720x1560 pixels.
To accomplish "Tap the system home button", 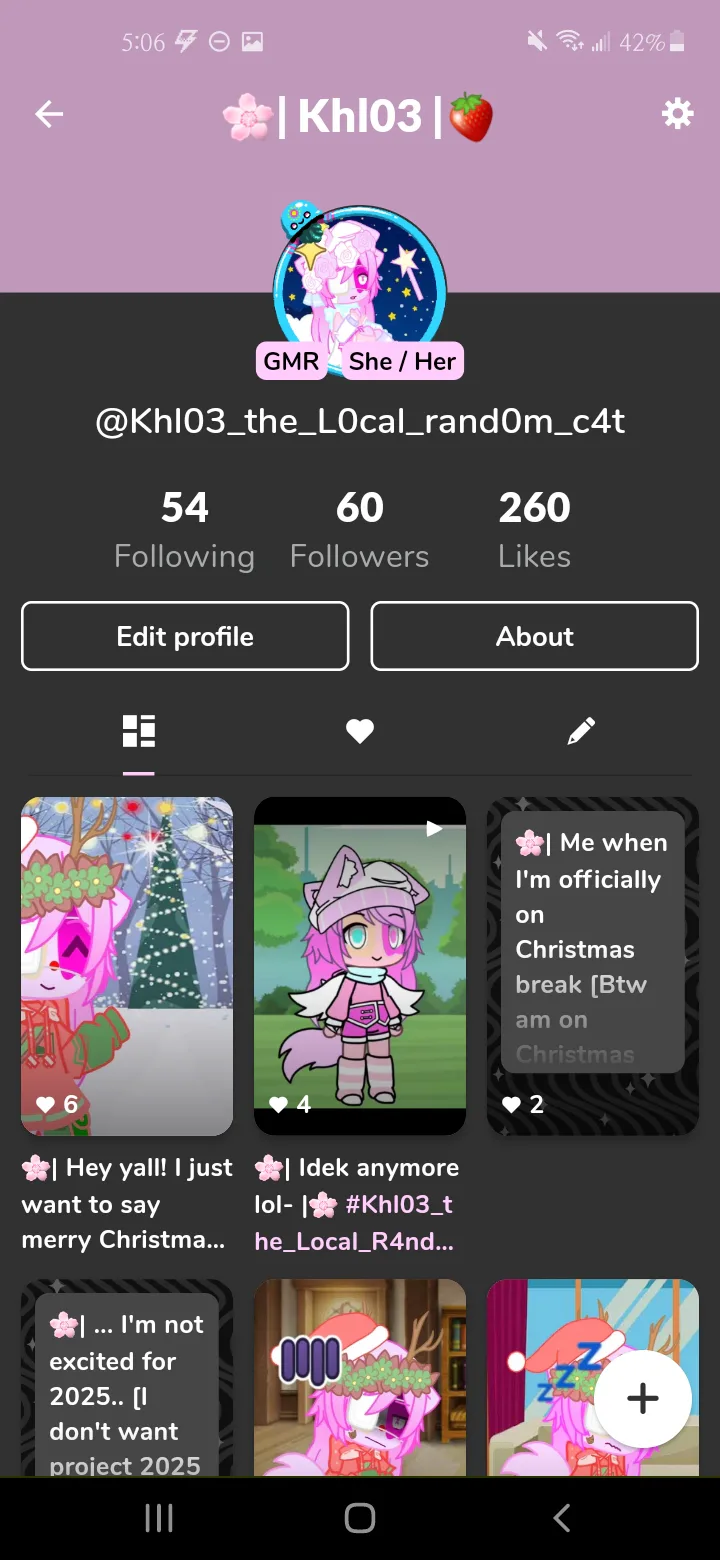I will point(360,1518).
